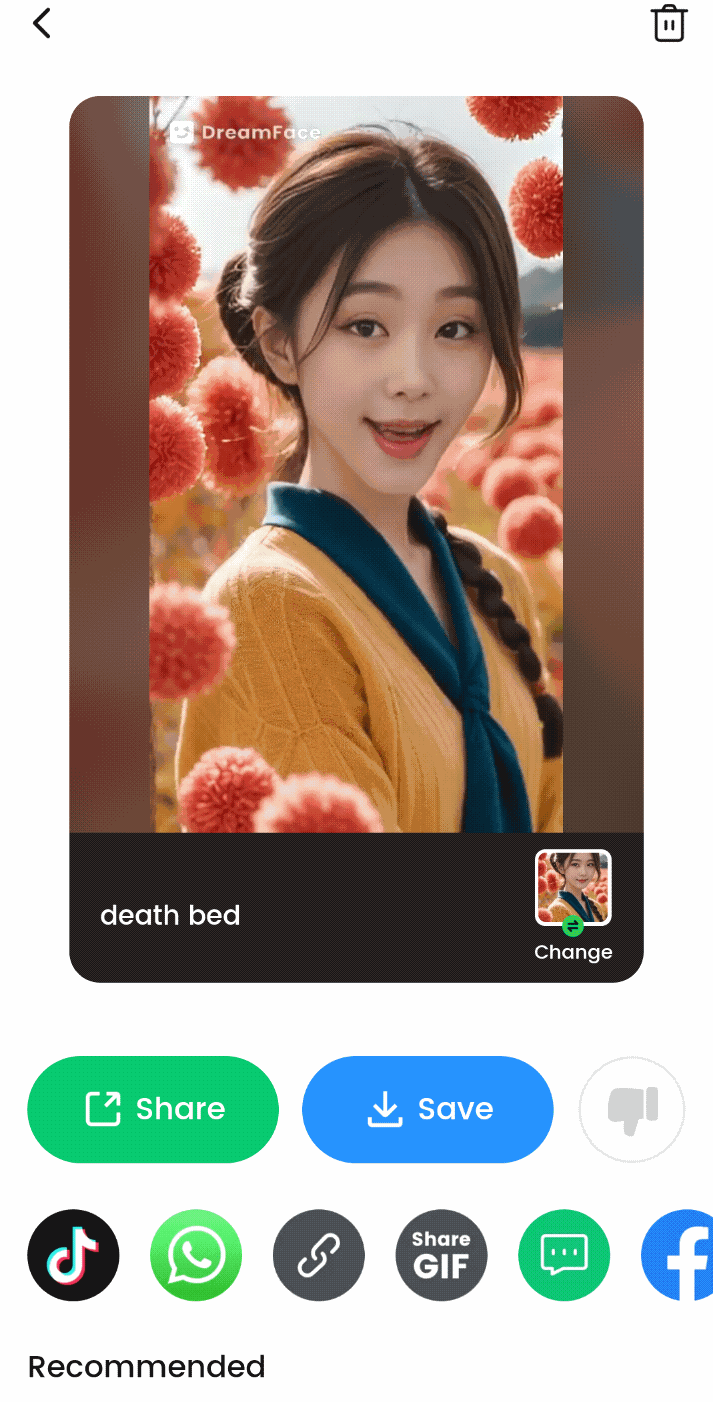Share to Facebook
The image size is (713, 1402).
point(680,1255)
